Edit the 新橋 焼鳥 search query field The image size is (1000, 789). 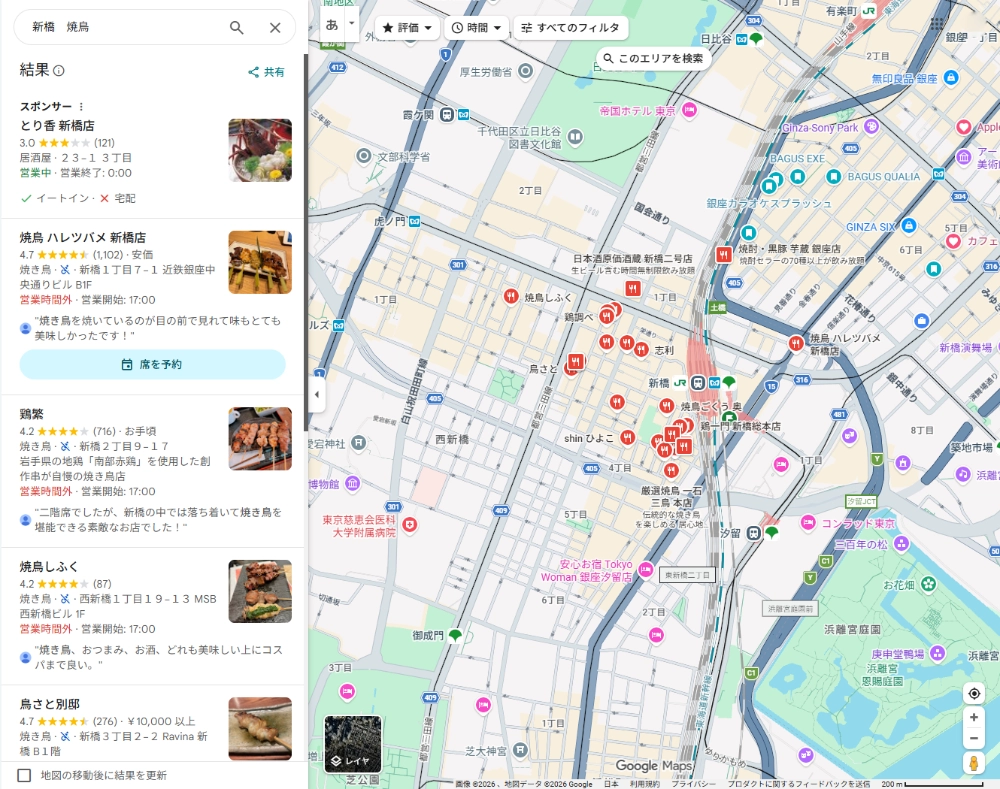pyautogui.click(x=120, y=28)
